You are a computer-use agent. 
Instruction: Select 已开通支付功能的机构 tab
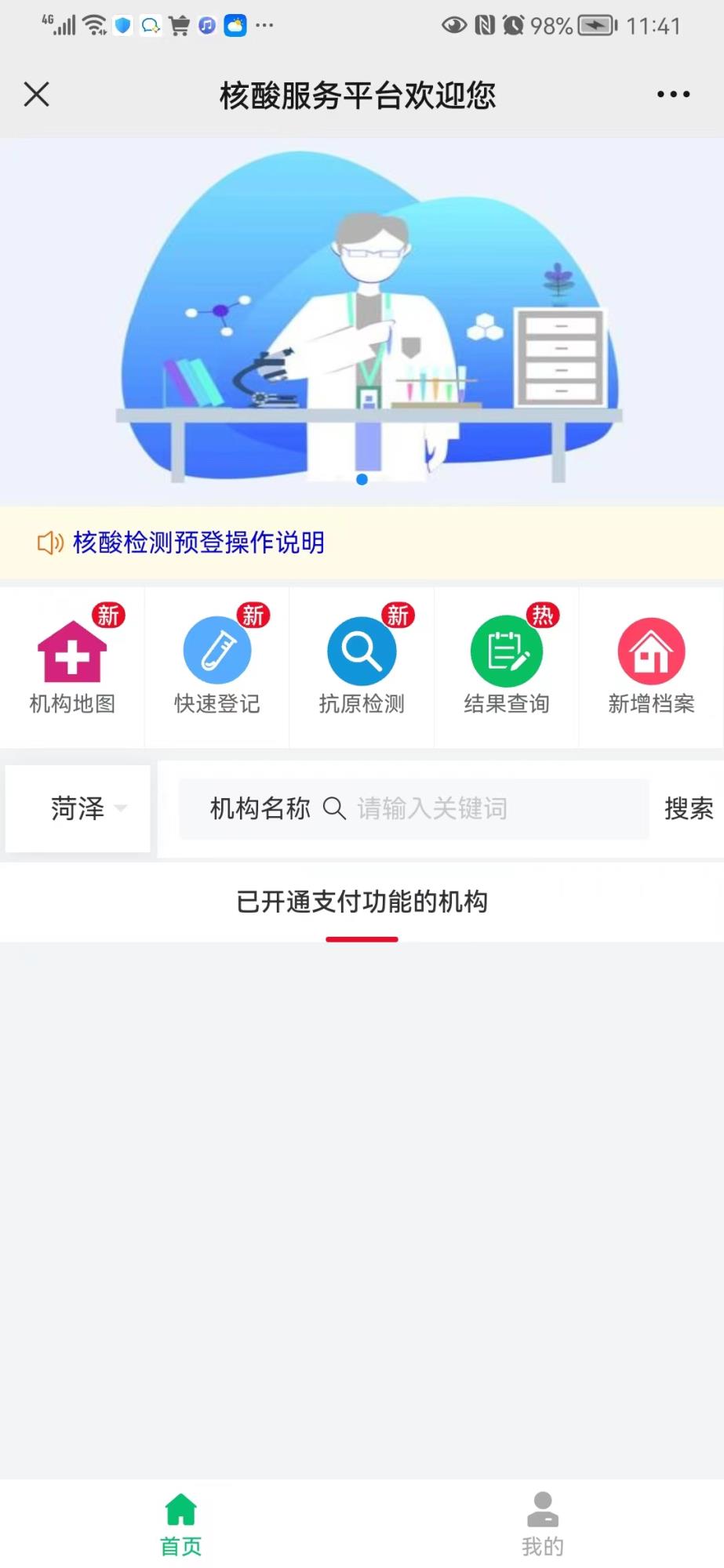362,902
